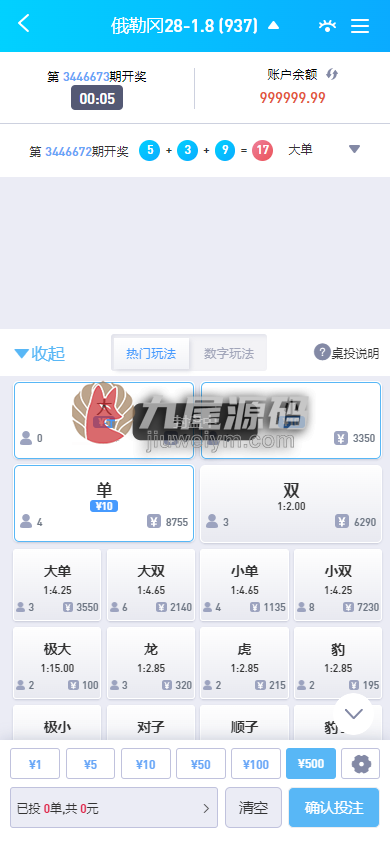Screen dimensions: 390x844
Task: Clear bets with 清空
Action: pos(253,807)
